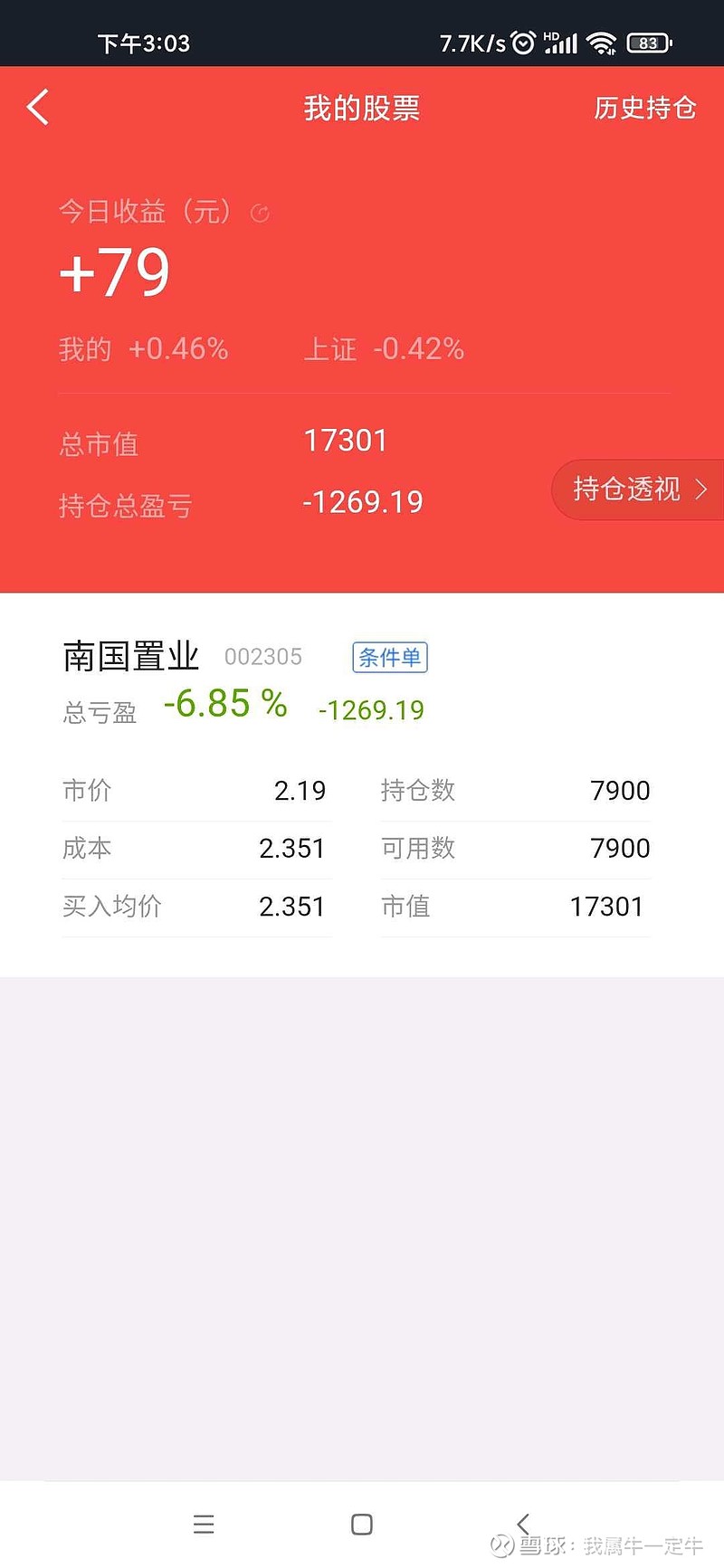Tap the stock code 002305
The height and width of the screenshot is (1568, 724).
262,658
